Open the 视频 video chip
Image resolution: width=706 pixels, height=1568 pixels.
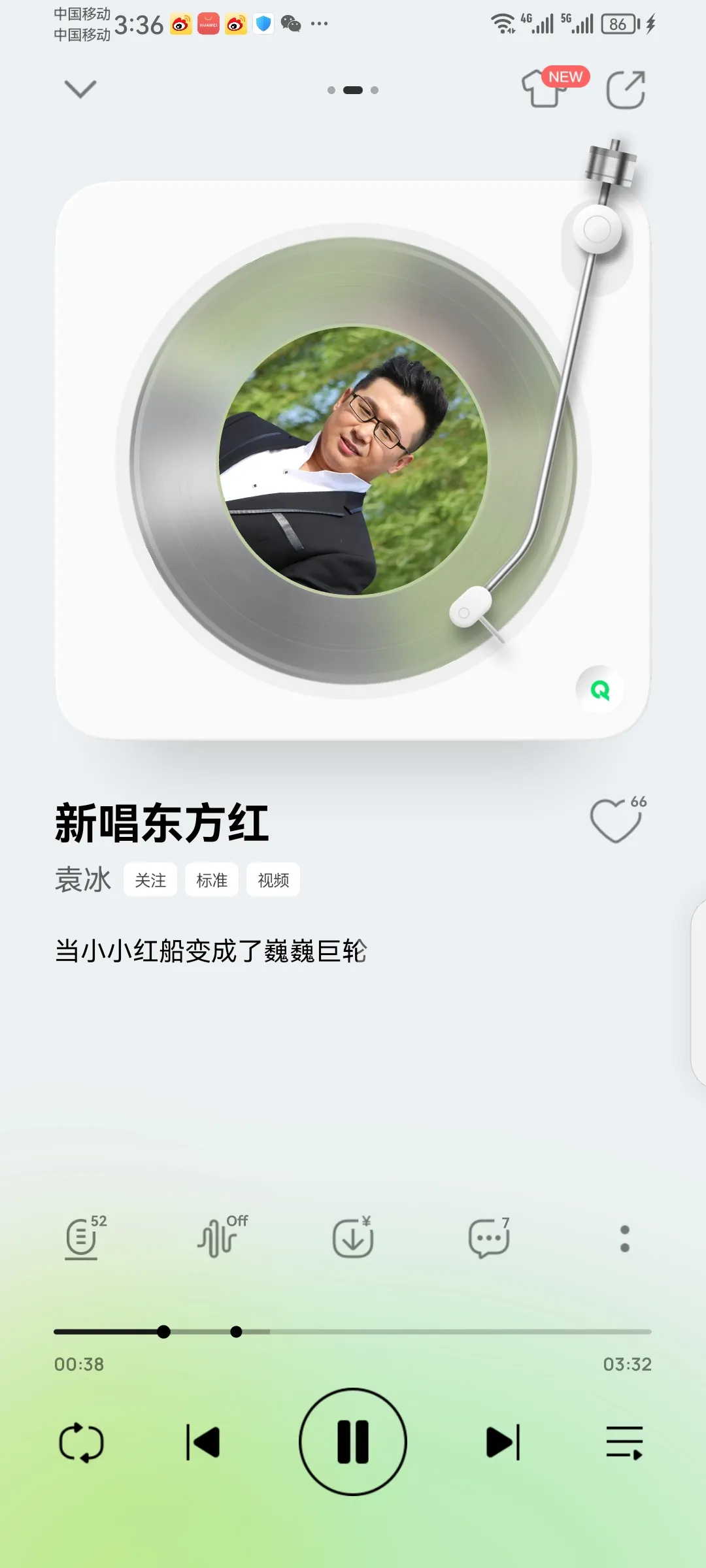click(273, 880)
